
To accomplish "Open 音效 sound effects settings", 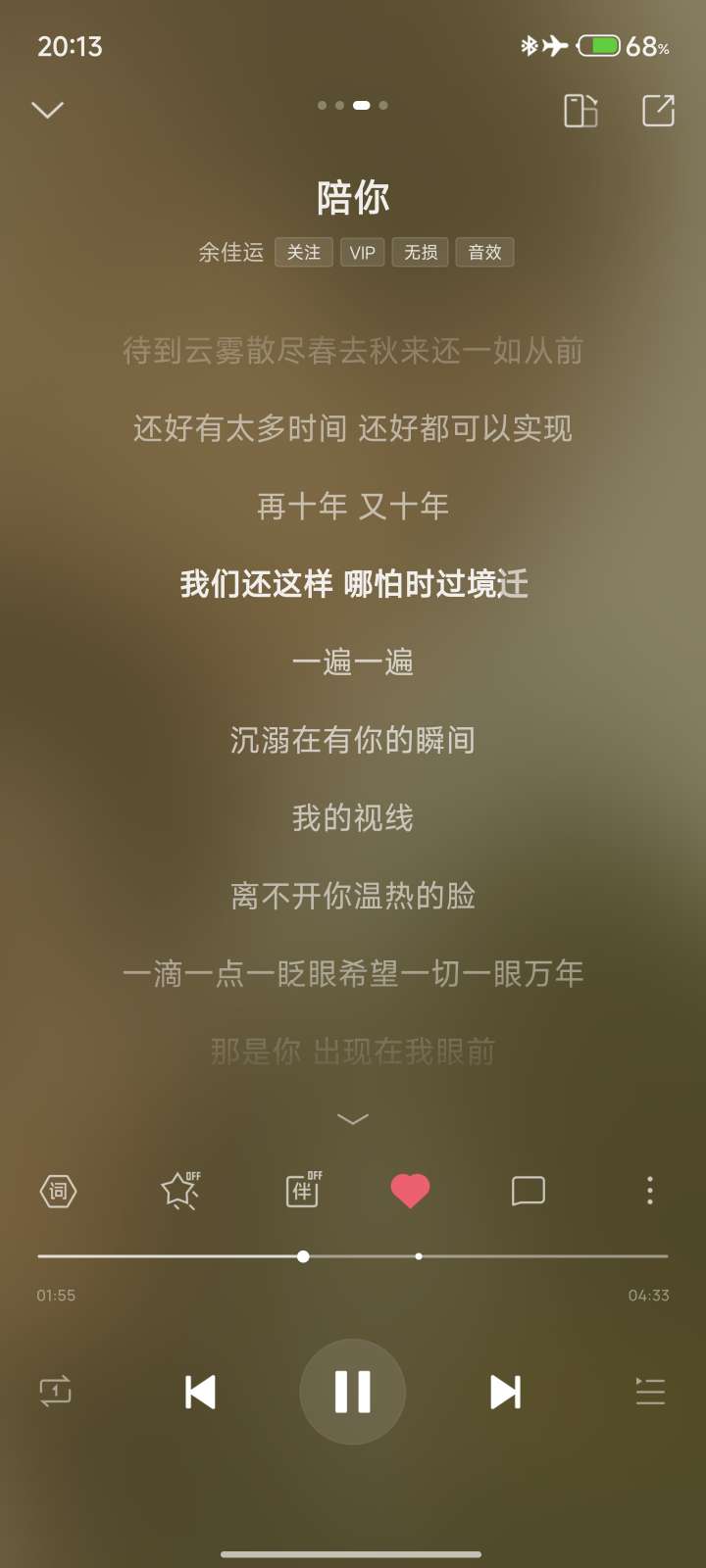I will (x=484, y=253).
